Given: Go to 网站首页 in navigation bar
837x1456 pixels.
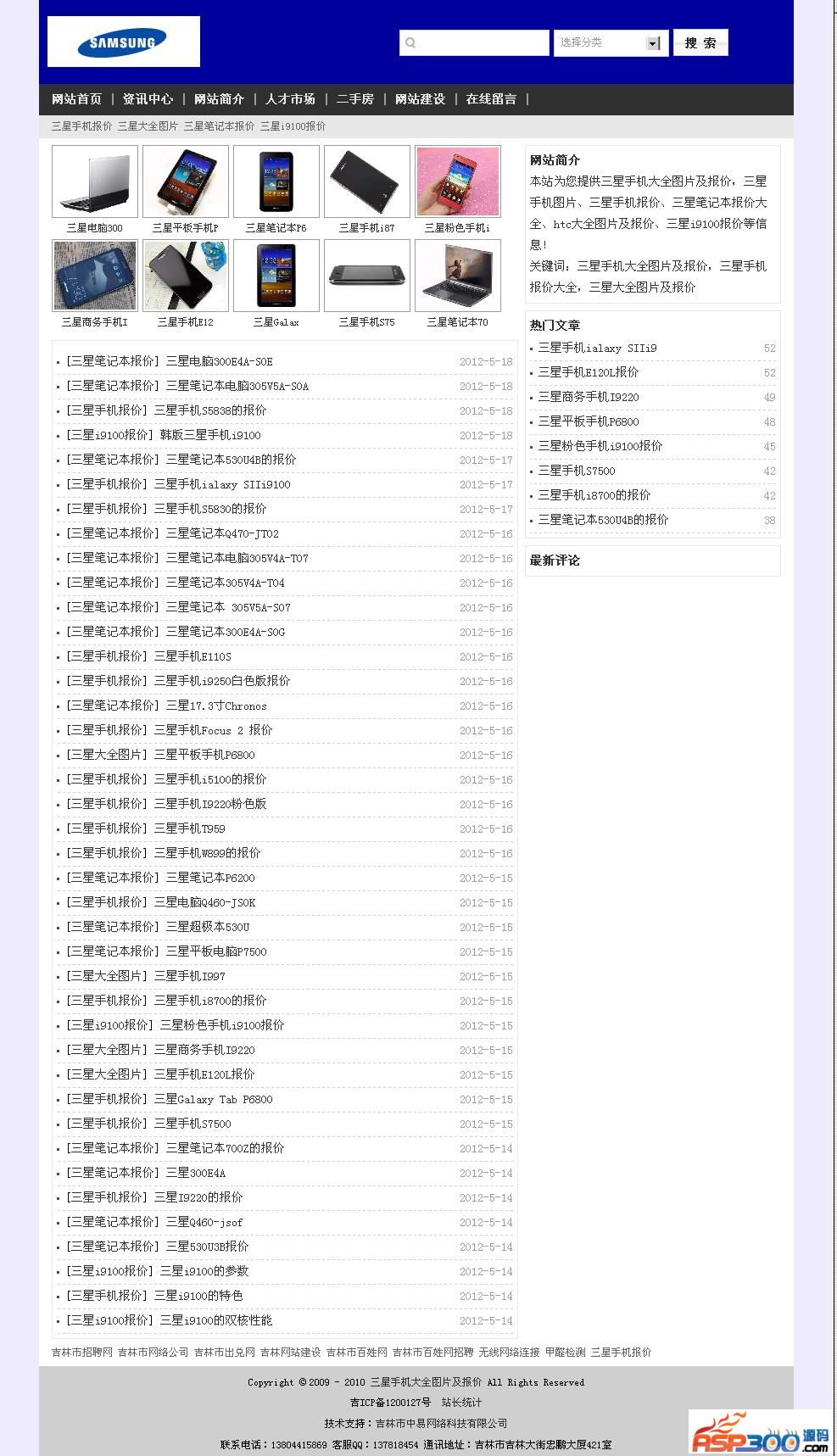Looking at the screenshot, I should point(76,99).
